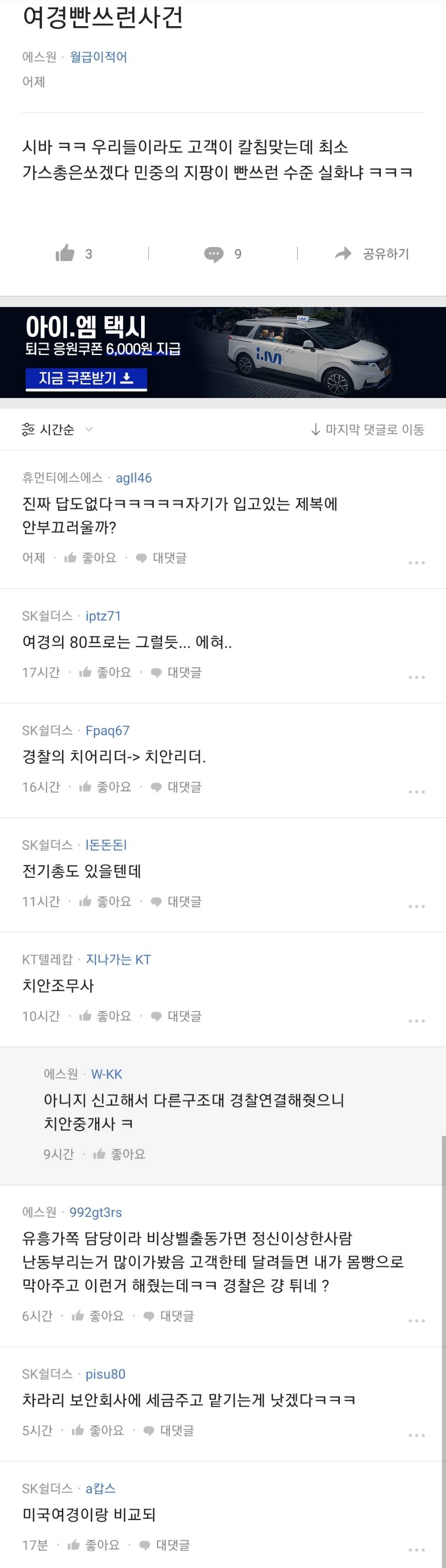The width and height of the screenshot is (446, 1568).
Task: Open more options on l돈돈돈l's comment
Action: pos(416,906)
